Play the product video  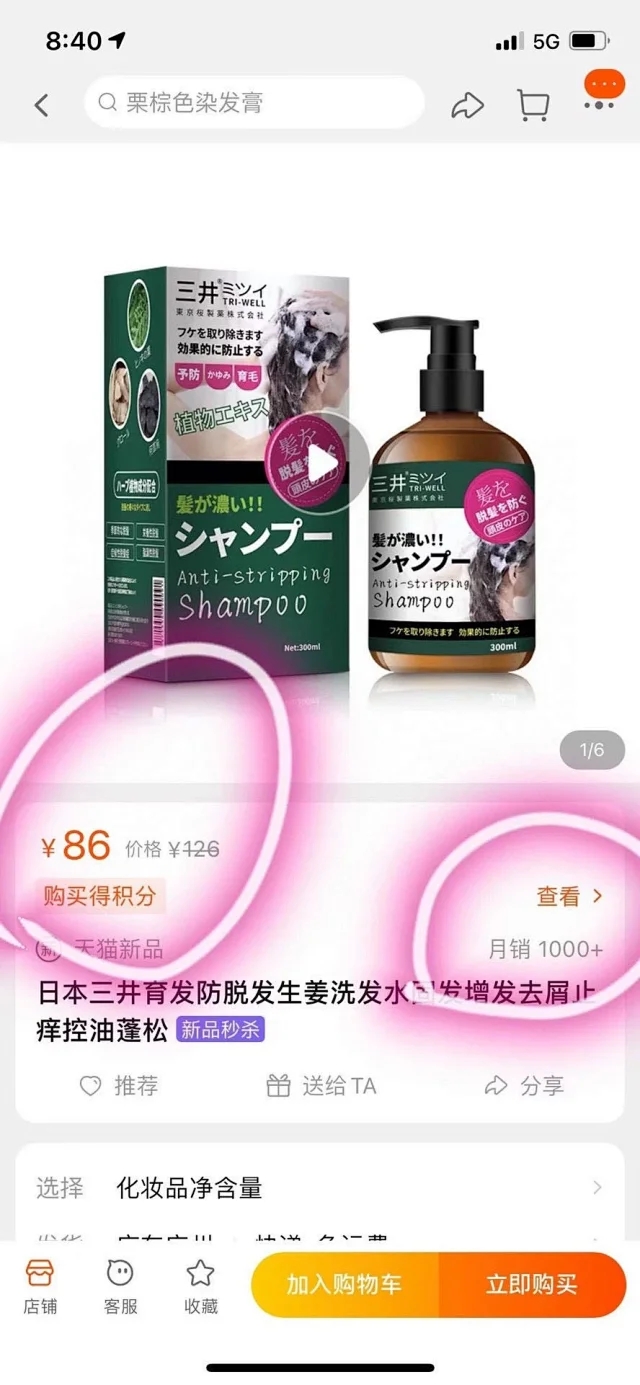(x=319, y=462)
